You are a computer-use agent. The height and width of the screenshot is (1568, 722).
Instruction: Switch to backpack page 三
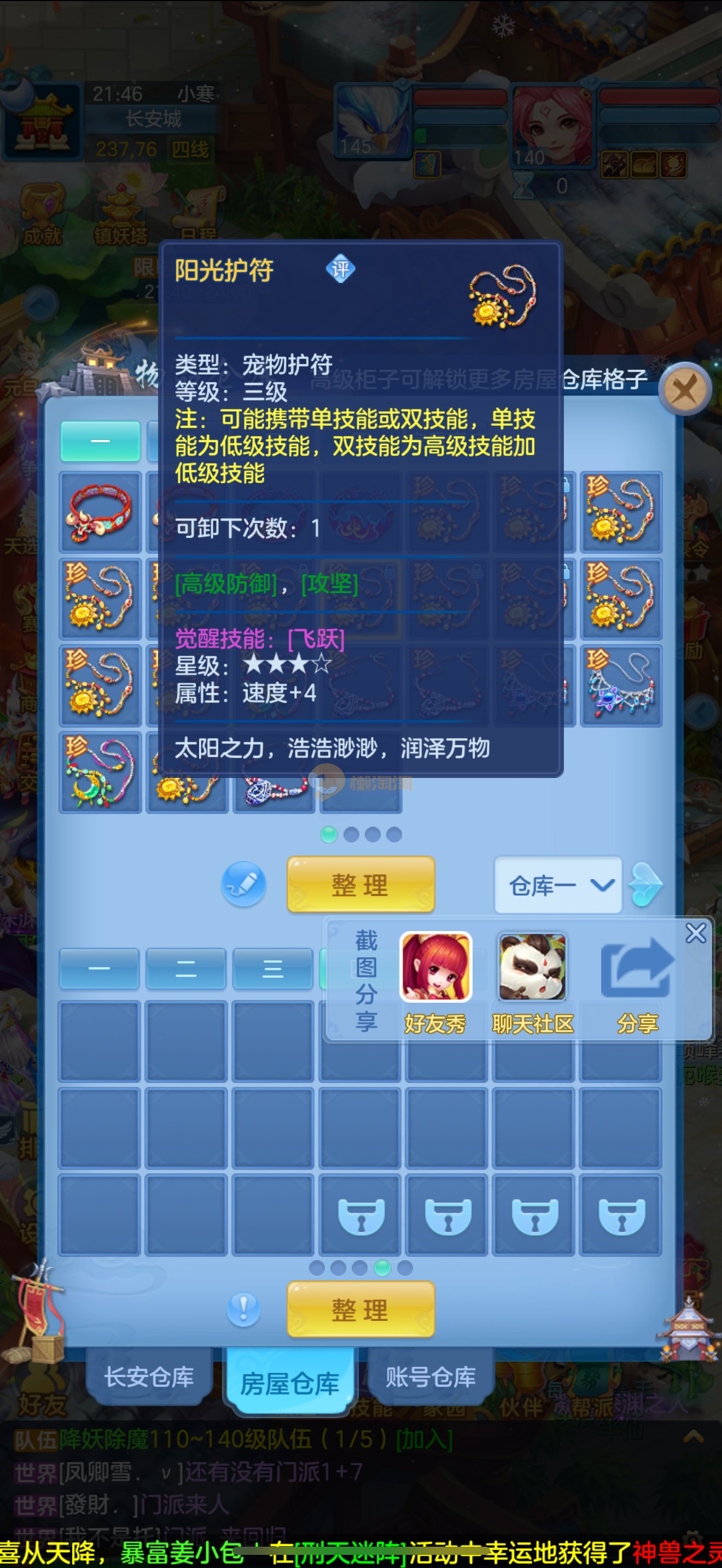coord(272,968)
